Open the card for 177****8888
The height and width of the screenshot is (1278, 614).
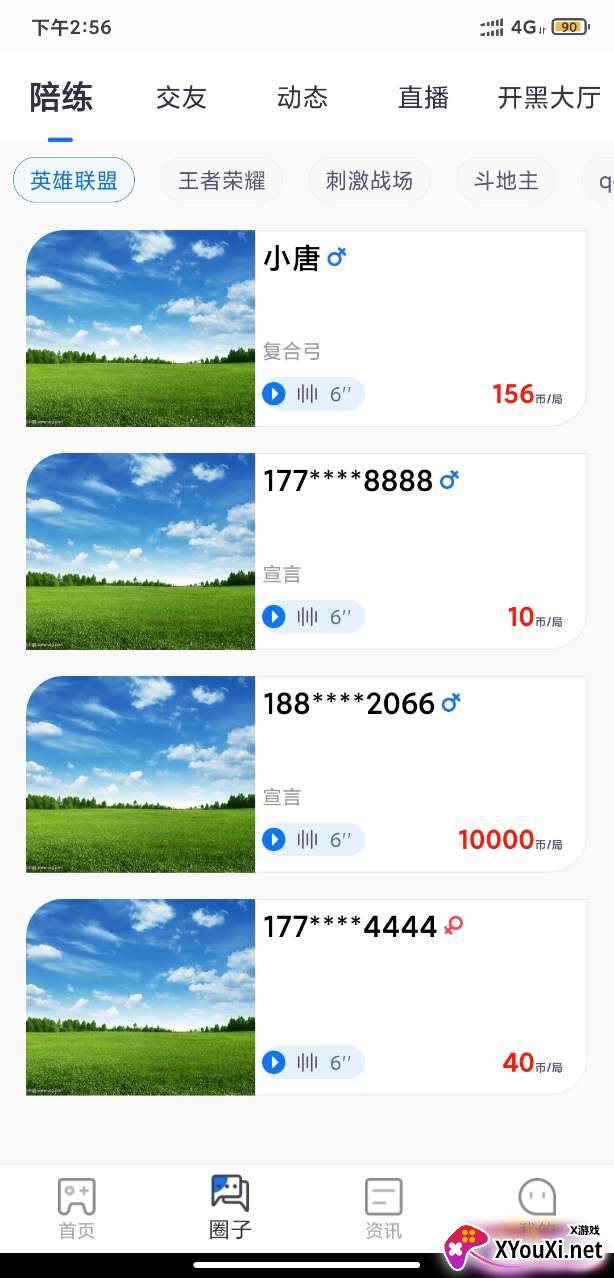coord(420,535)
